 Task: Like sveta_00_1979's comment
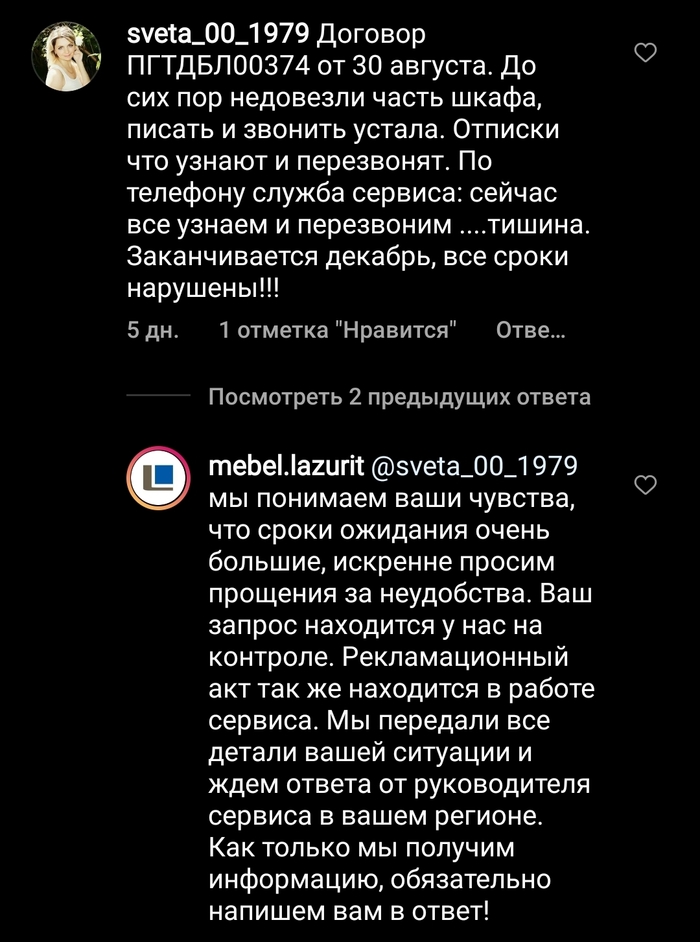(646, 53)
